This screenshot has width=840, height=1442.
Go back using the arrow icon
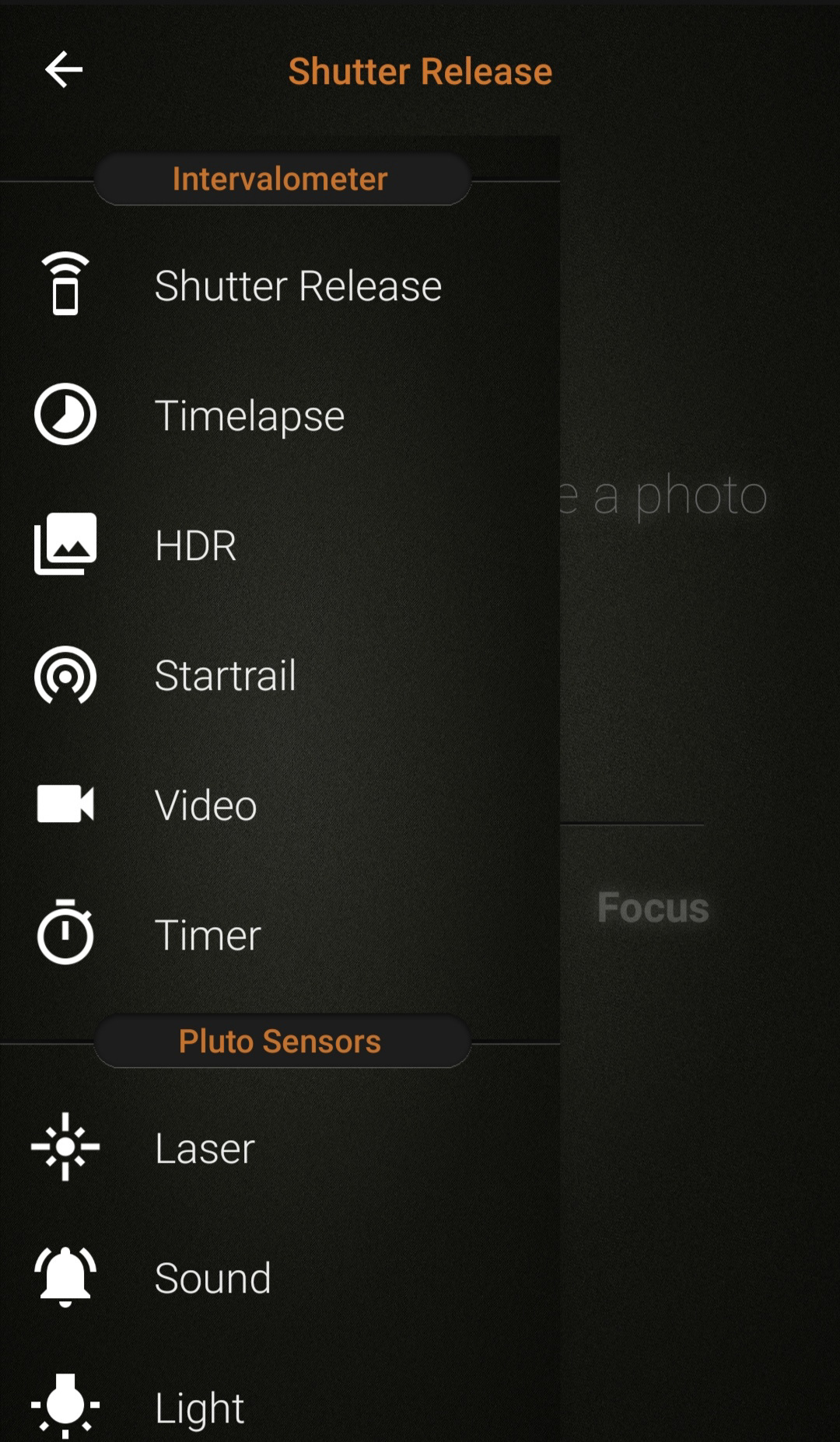[64, 70]
